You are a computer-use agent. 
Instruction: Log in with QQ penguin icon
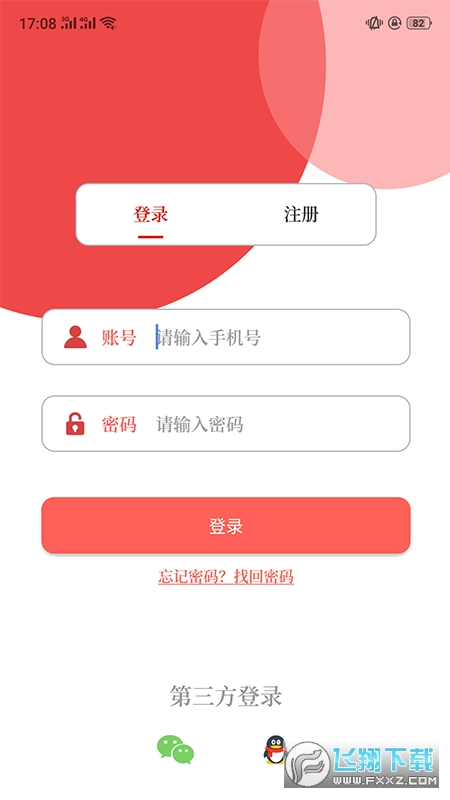point(275,749)
